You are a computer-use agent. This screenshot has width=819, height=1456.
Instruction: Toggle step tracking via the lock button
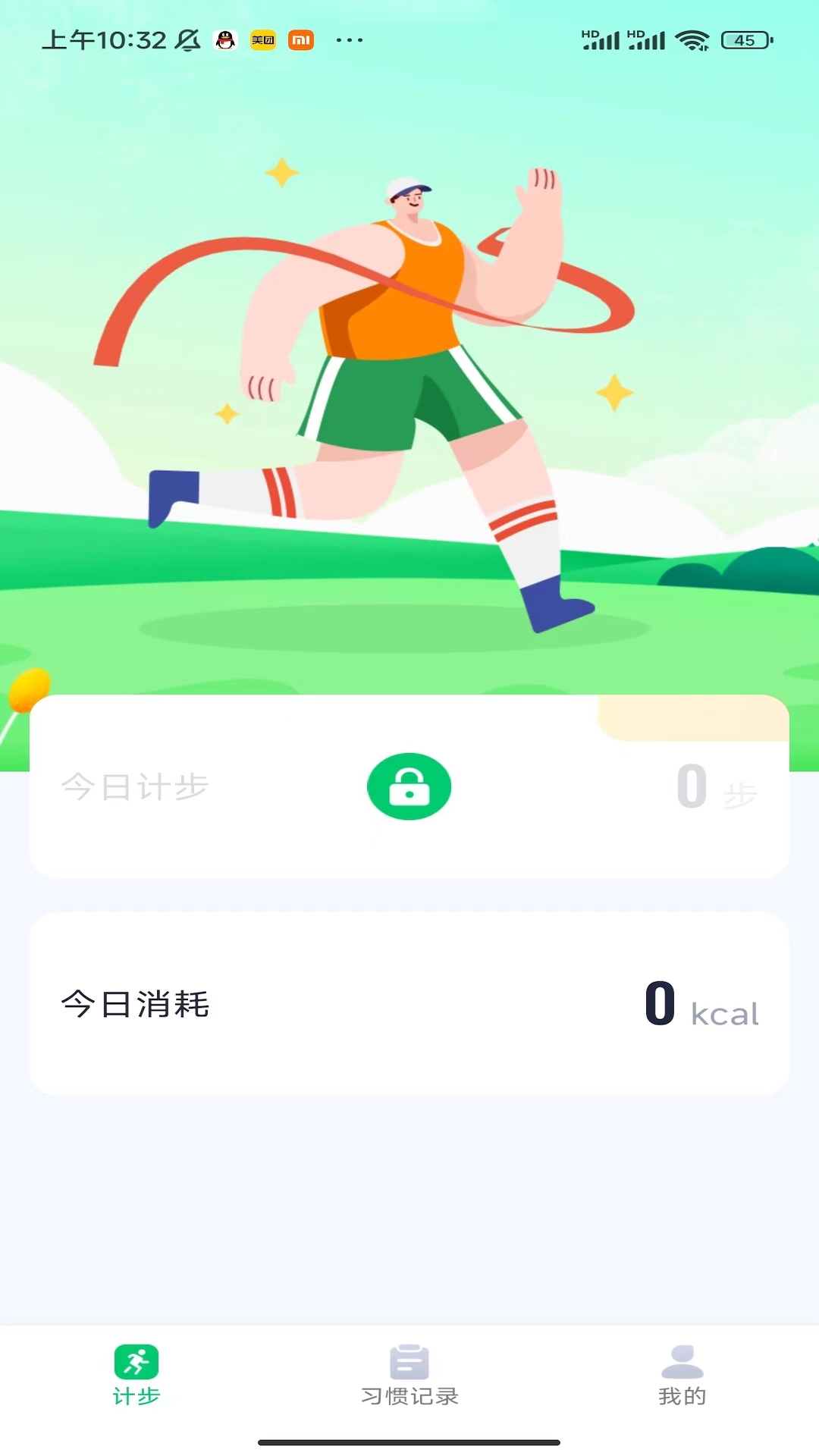pyautogui.click(x=409, y=786)
